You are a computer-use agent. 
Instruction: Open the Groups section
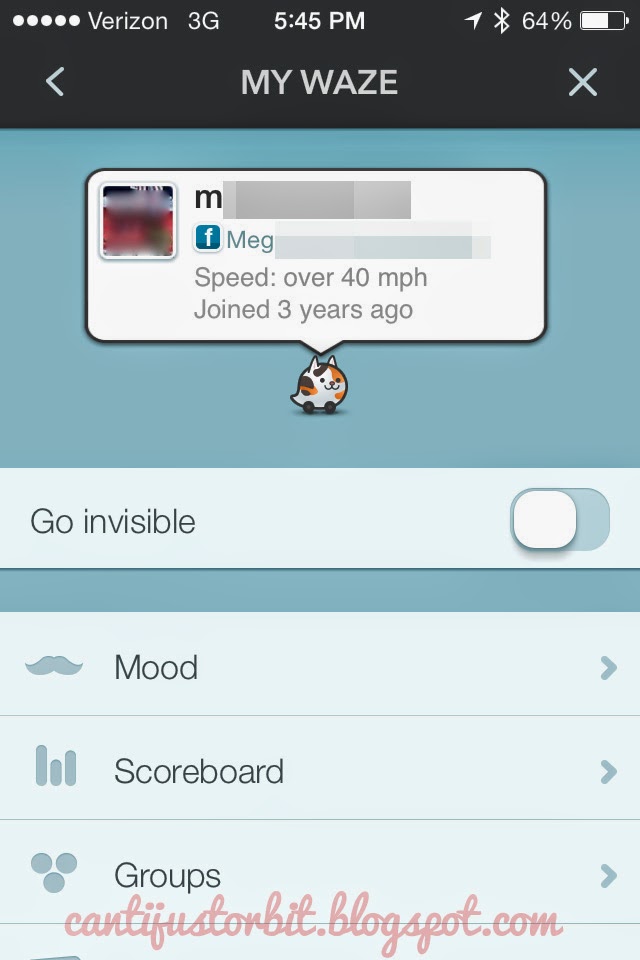point(320,875)
